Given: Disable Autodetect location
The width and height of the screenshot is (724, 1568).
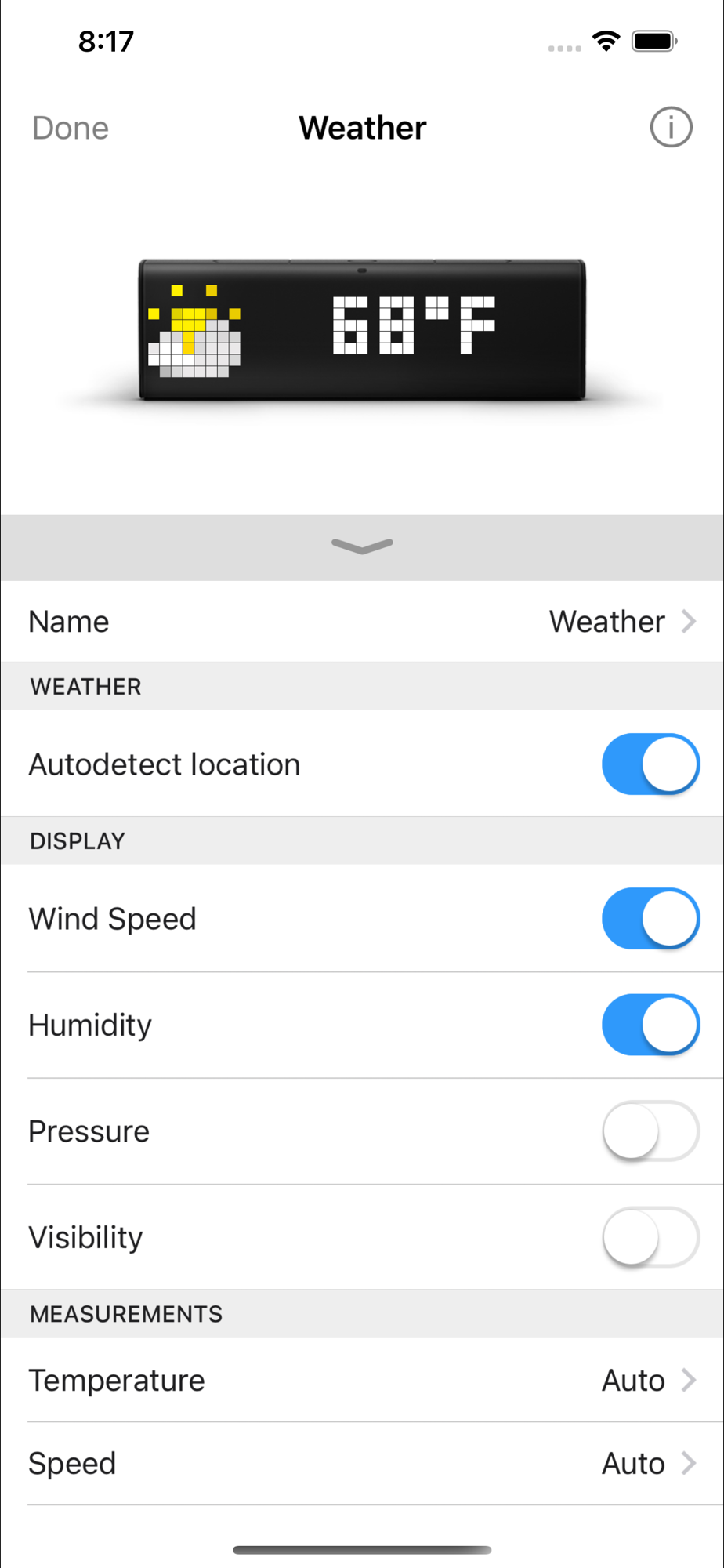Looking at the screenshot, I should coord(650,764).
